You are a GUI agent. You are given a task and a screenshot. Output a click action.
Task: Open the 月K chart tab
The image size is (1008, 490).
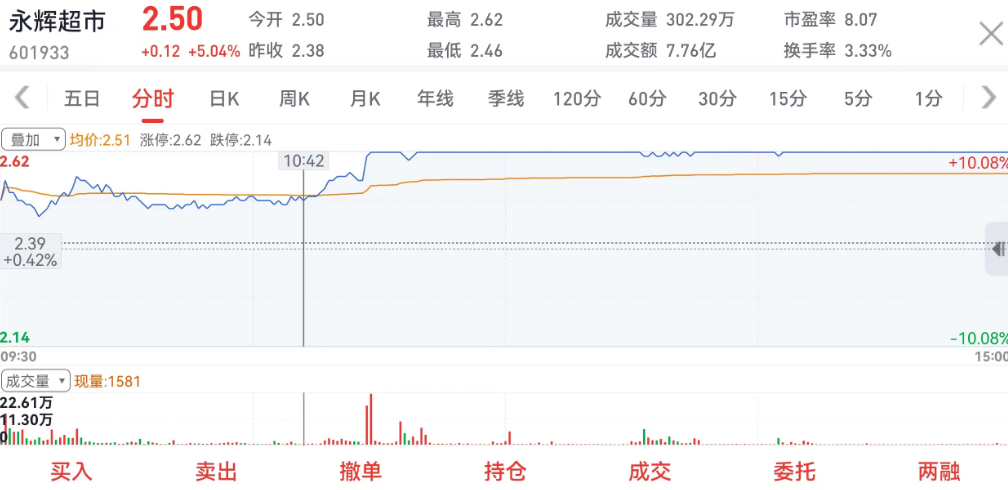365,98
